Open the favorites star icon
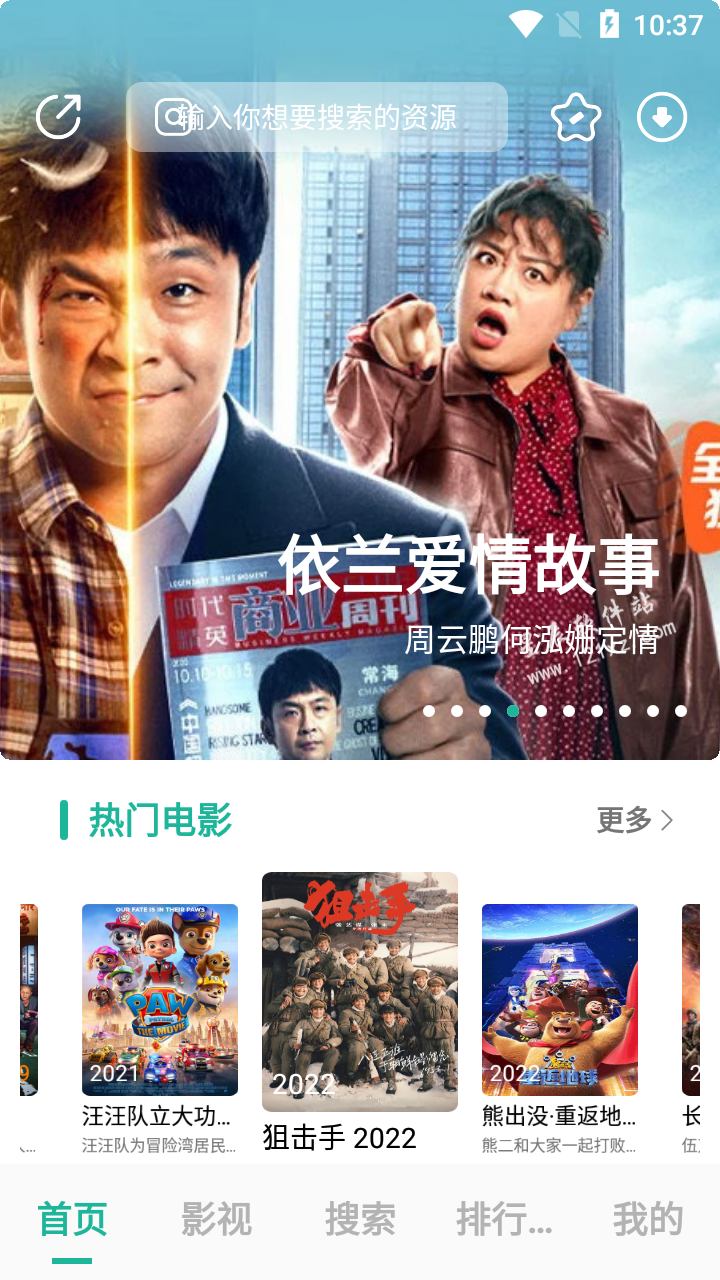 (576, 118)
